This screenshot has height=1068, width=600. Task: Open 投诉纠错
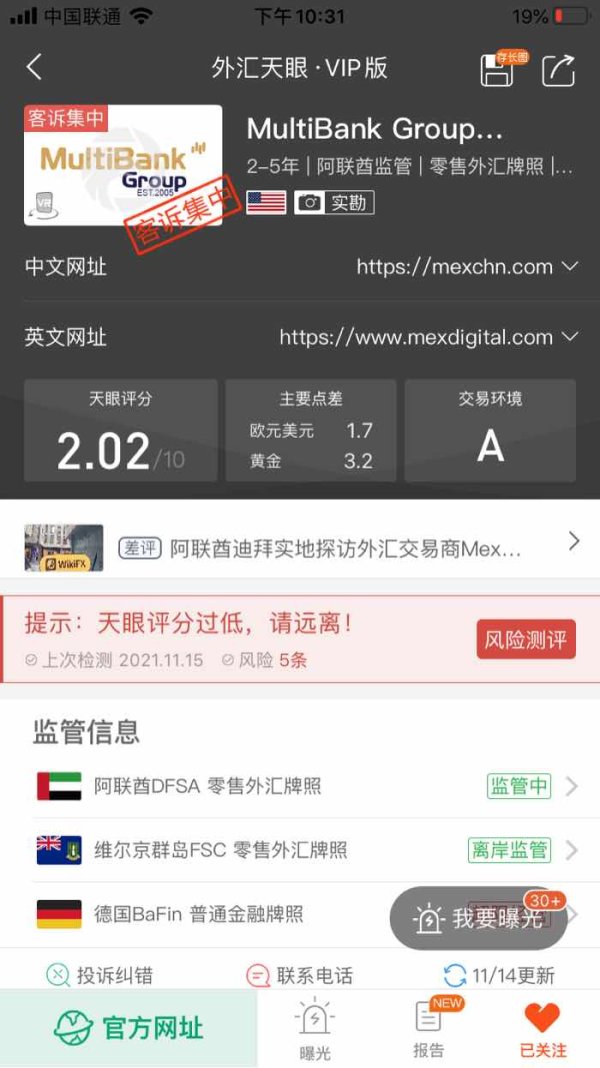99,975
